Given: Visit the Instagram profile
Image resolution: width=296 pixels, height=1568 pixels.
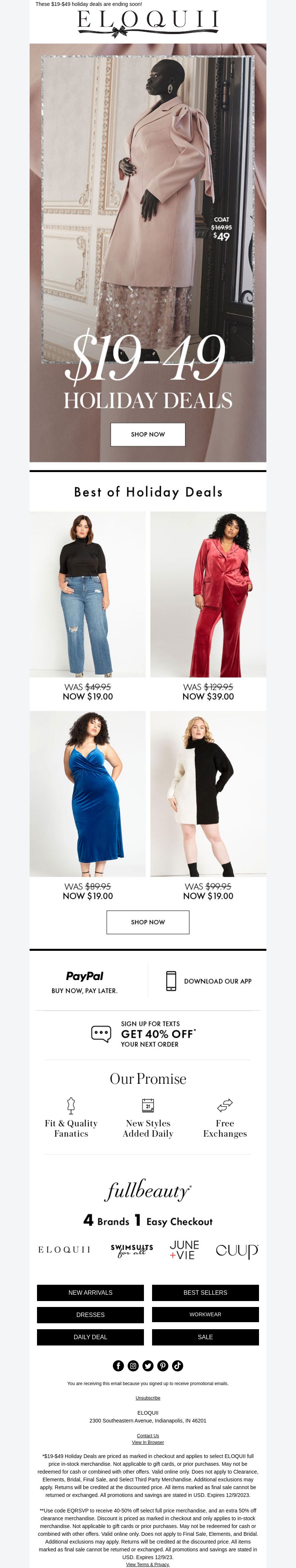Looking at the screenshot, I should point(133,1366).
